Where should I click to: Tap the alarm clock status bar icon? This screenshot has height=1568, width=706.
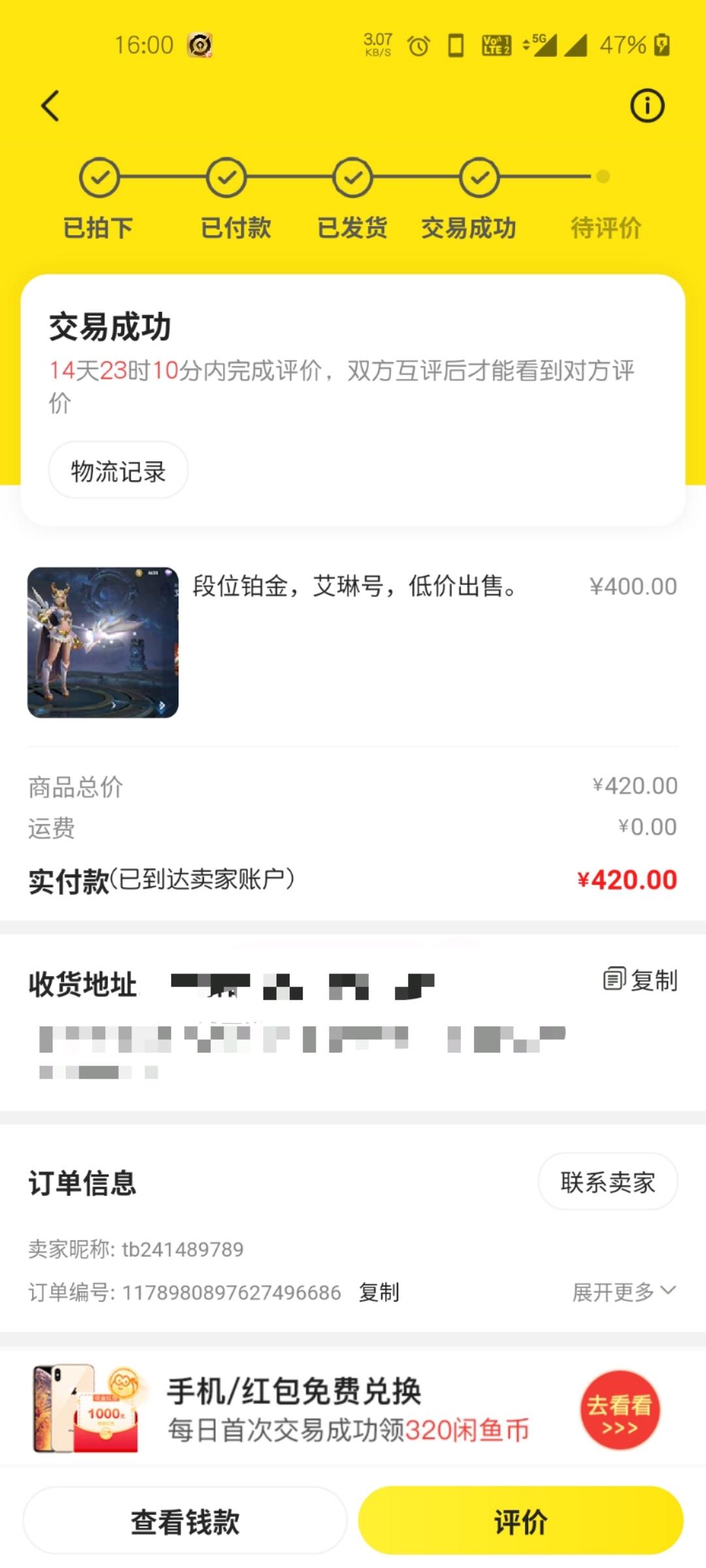(418, 44)
